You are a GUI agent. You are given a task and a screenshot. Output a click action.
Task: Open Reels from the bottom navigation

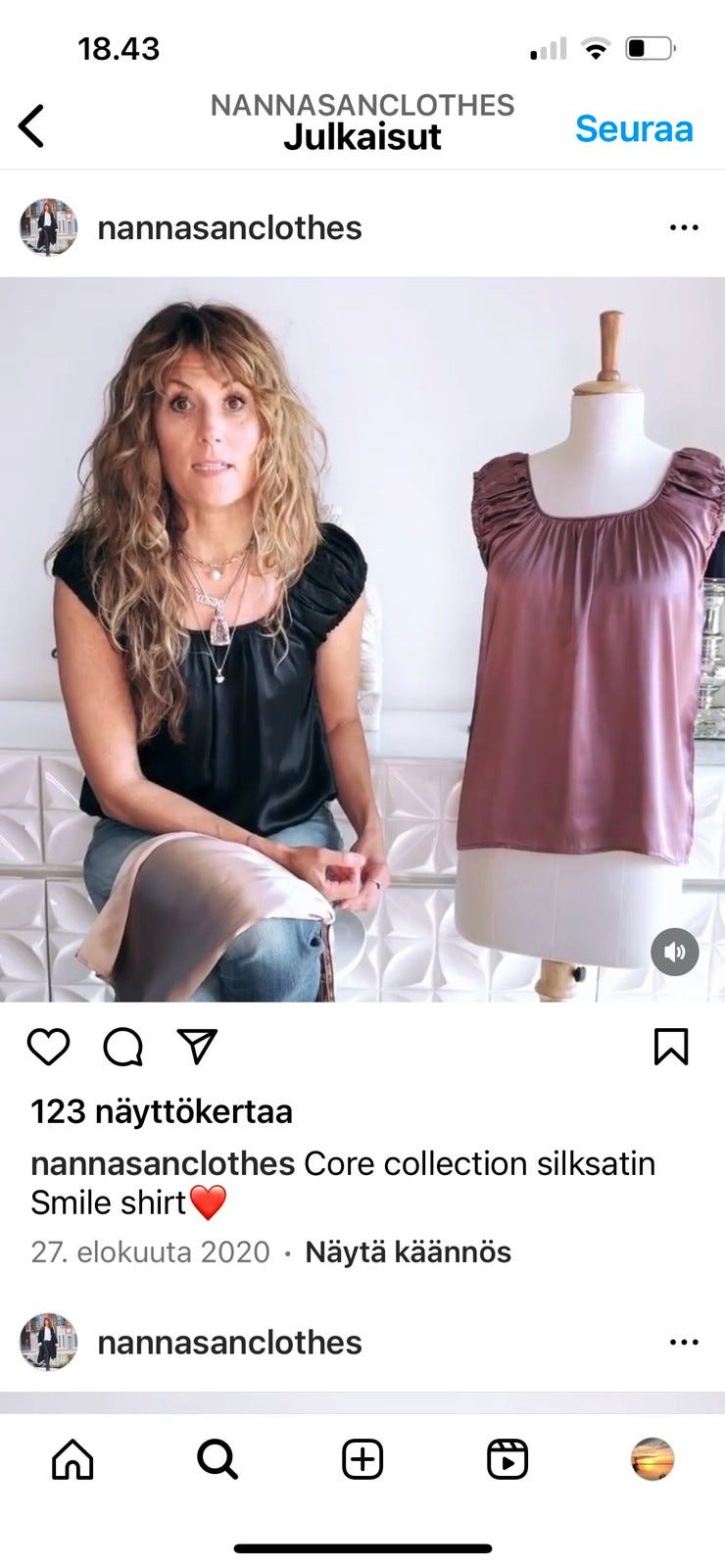click(x=507, y=1460)
